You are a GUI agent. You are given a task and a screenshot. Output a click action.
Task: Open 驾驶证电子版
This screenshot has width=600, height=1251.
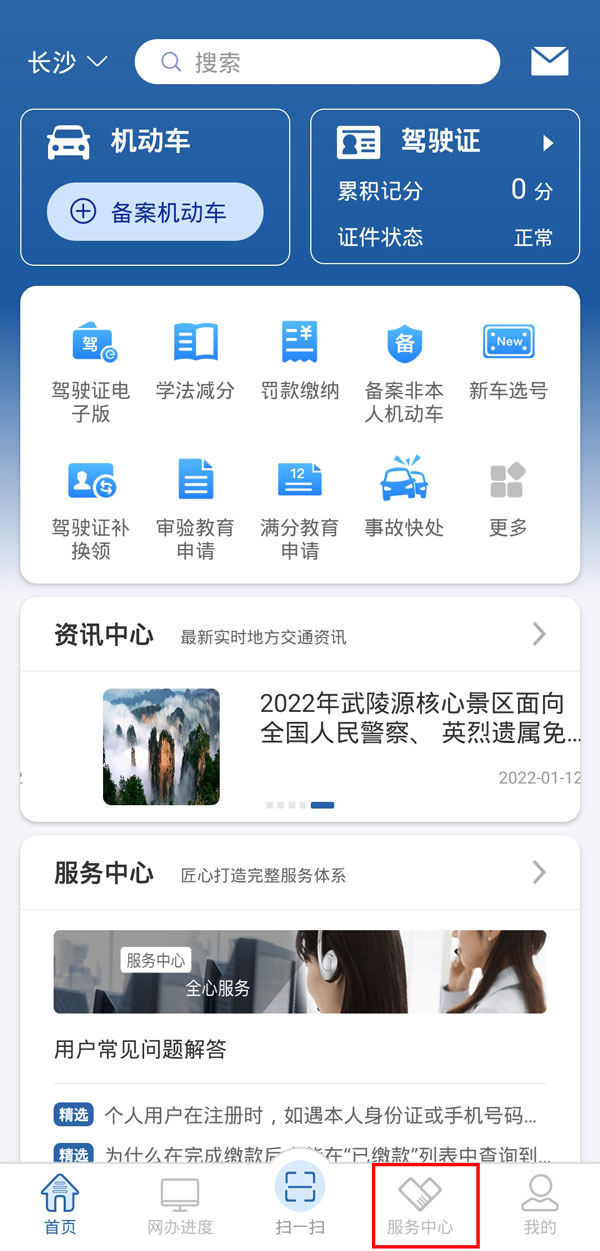pyautogui.click(x=91, y=371)
